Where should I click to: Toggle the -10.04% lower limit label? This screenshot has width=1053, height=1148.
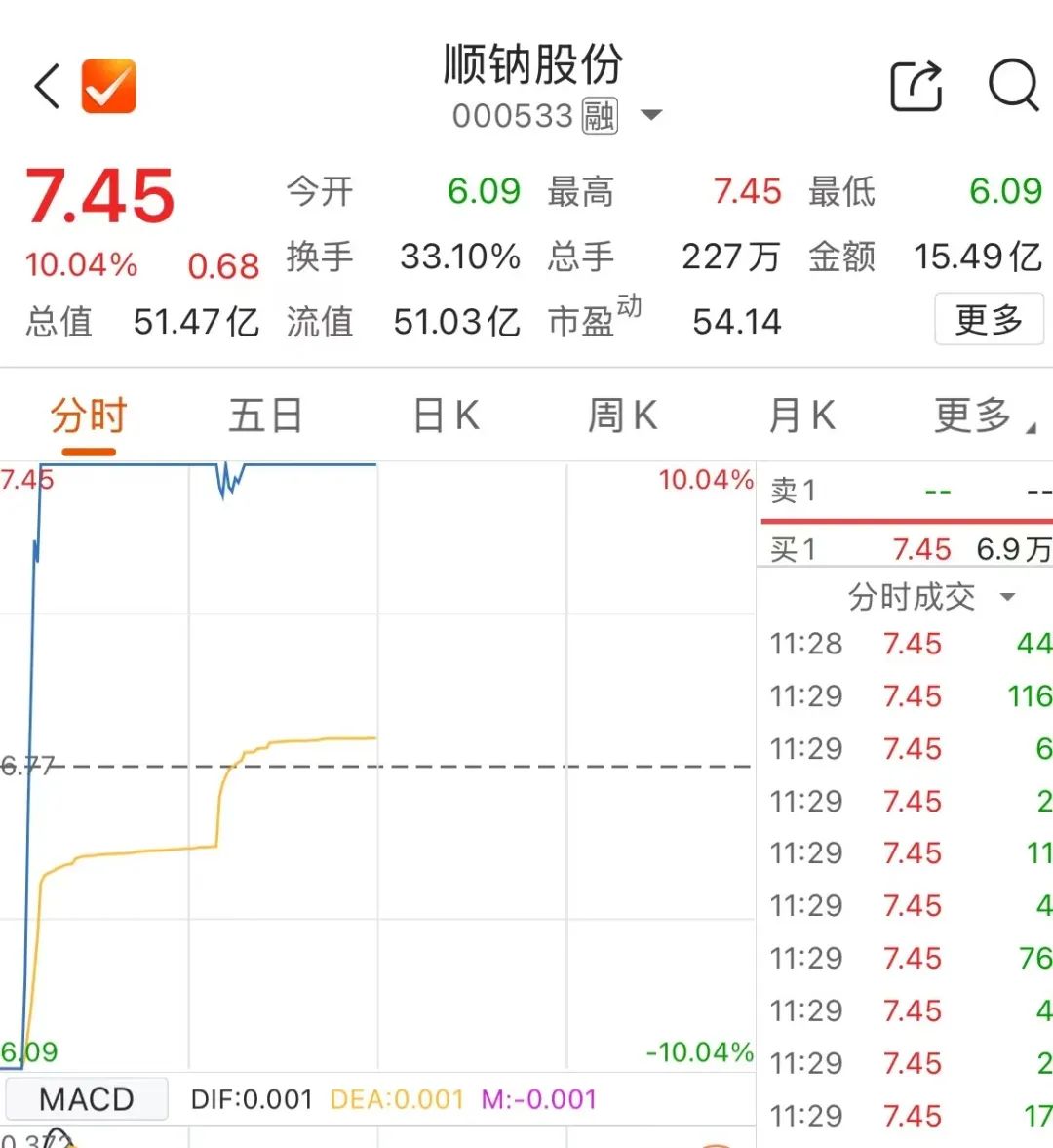pos(699,1052)
